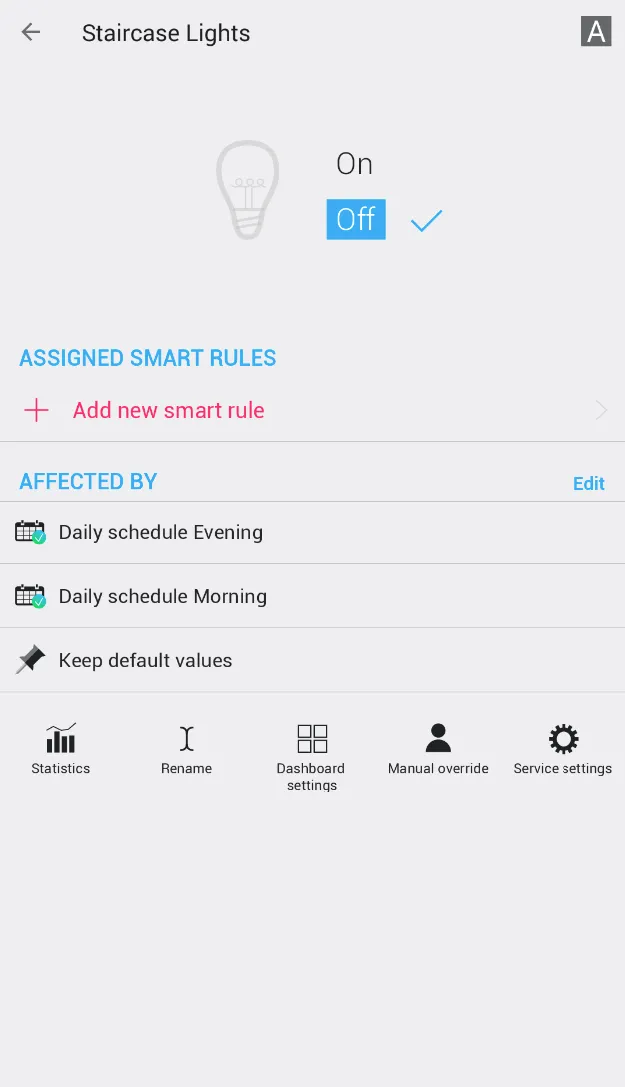625x1087 pixels.
Task: Add new smart rule
Action: [168, 410]
